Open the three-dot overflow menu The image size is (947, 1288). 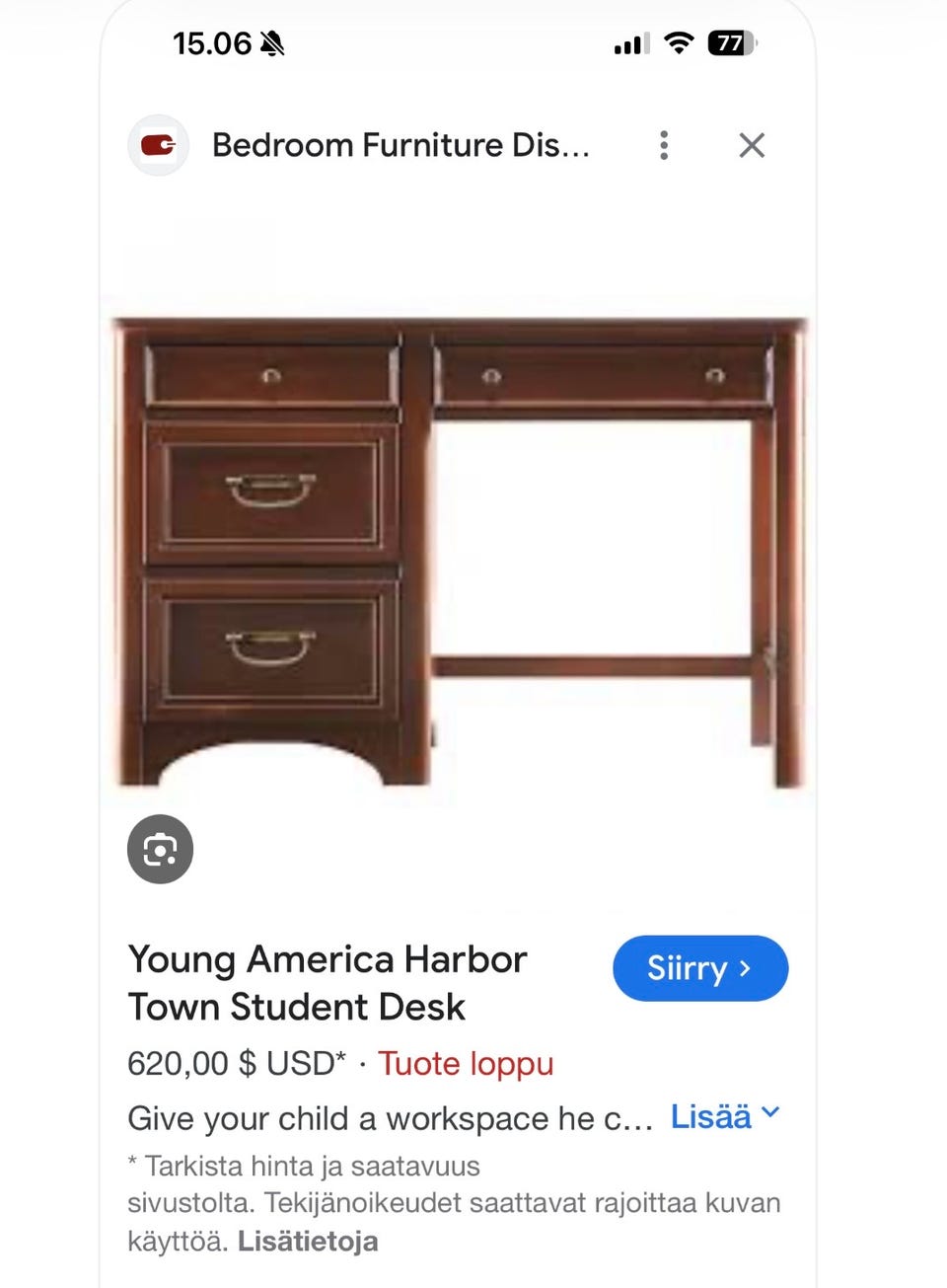664,145
